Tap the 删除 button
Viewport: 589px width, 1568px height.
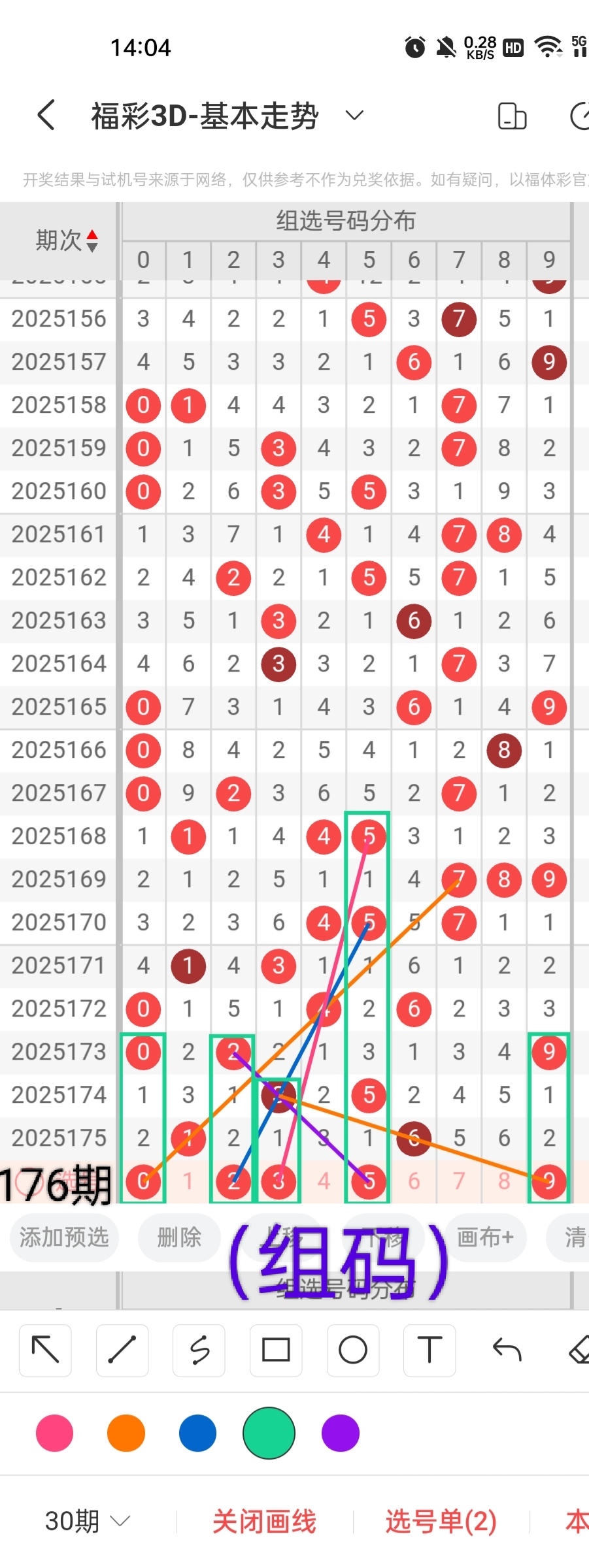[x=179, y=1237]
